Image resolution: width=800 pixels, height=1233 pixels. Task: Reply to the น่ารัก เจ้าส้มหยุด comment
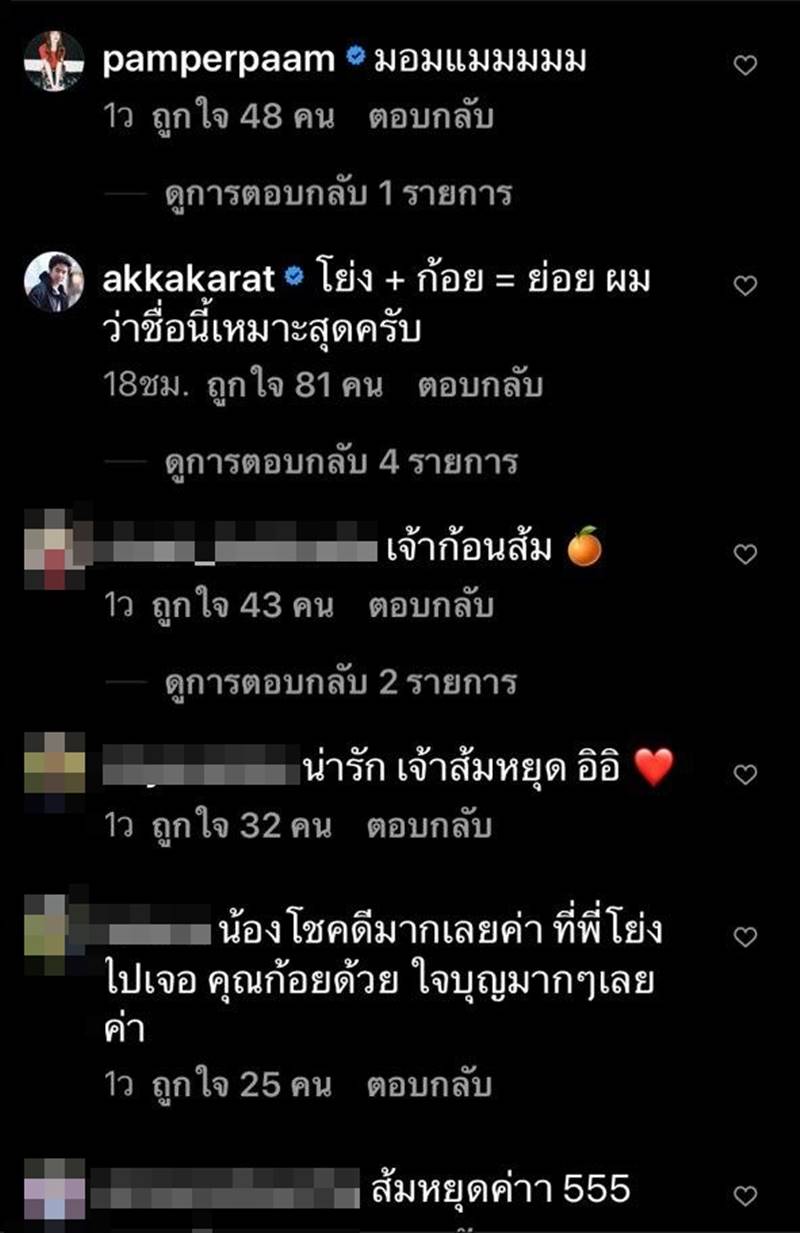[x=431, y=827]
